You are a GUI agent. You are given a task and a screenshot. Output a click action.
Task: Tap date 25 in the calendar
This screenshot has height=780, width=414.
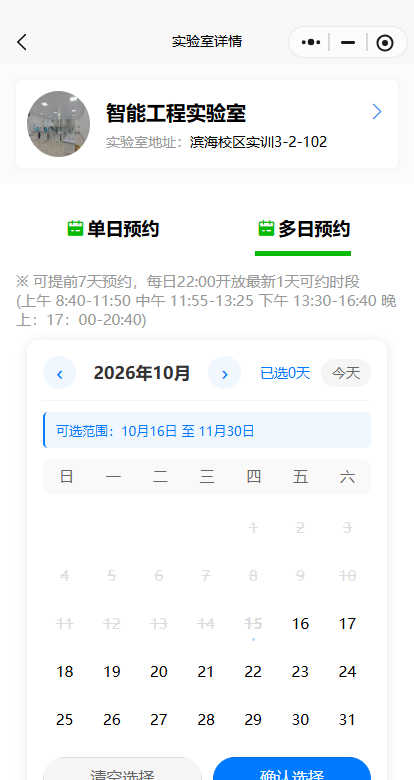(x=65, y=720)
